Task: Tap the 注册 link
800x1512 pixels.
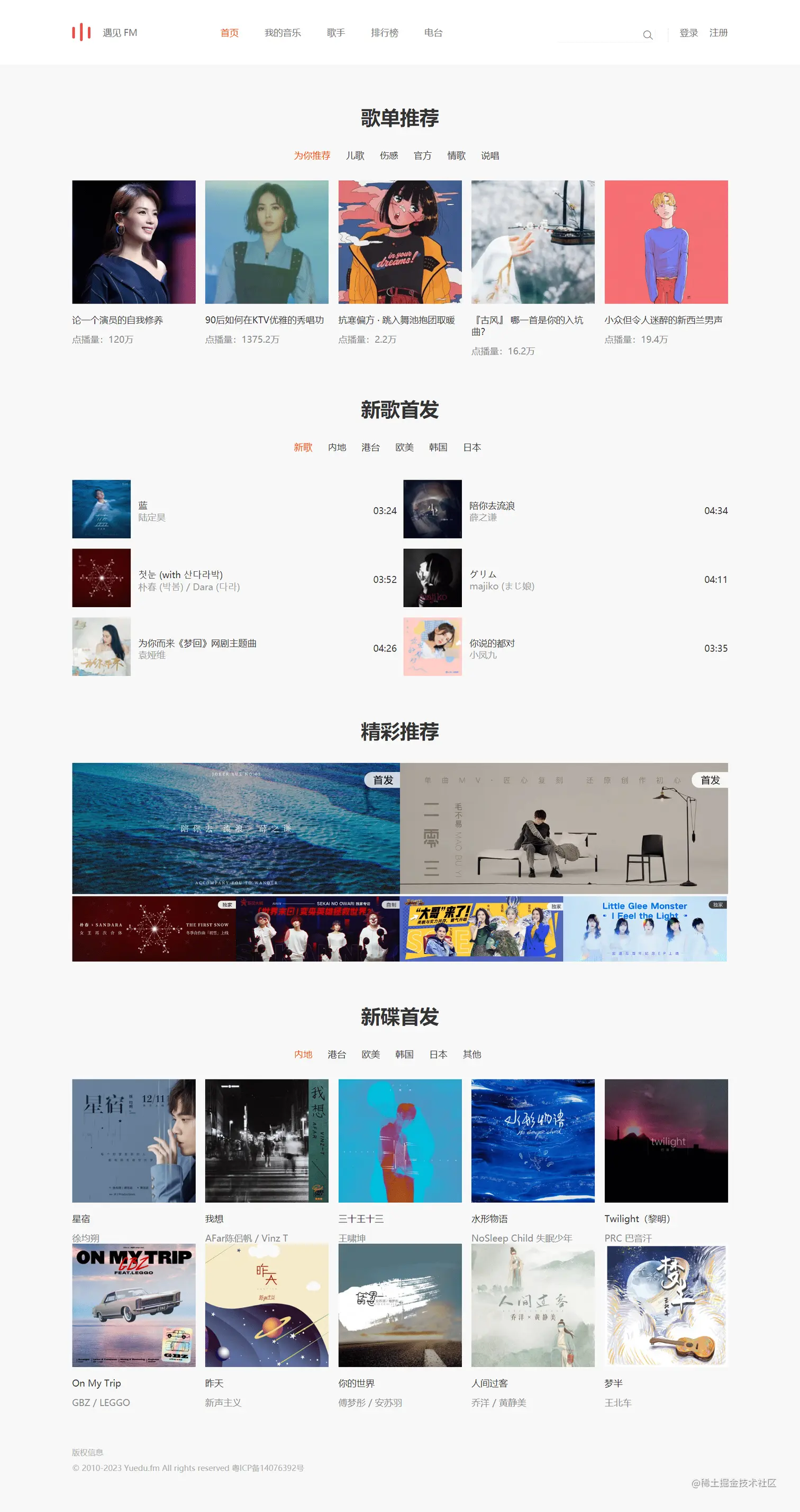Action: click(x=718, y=33)
